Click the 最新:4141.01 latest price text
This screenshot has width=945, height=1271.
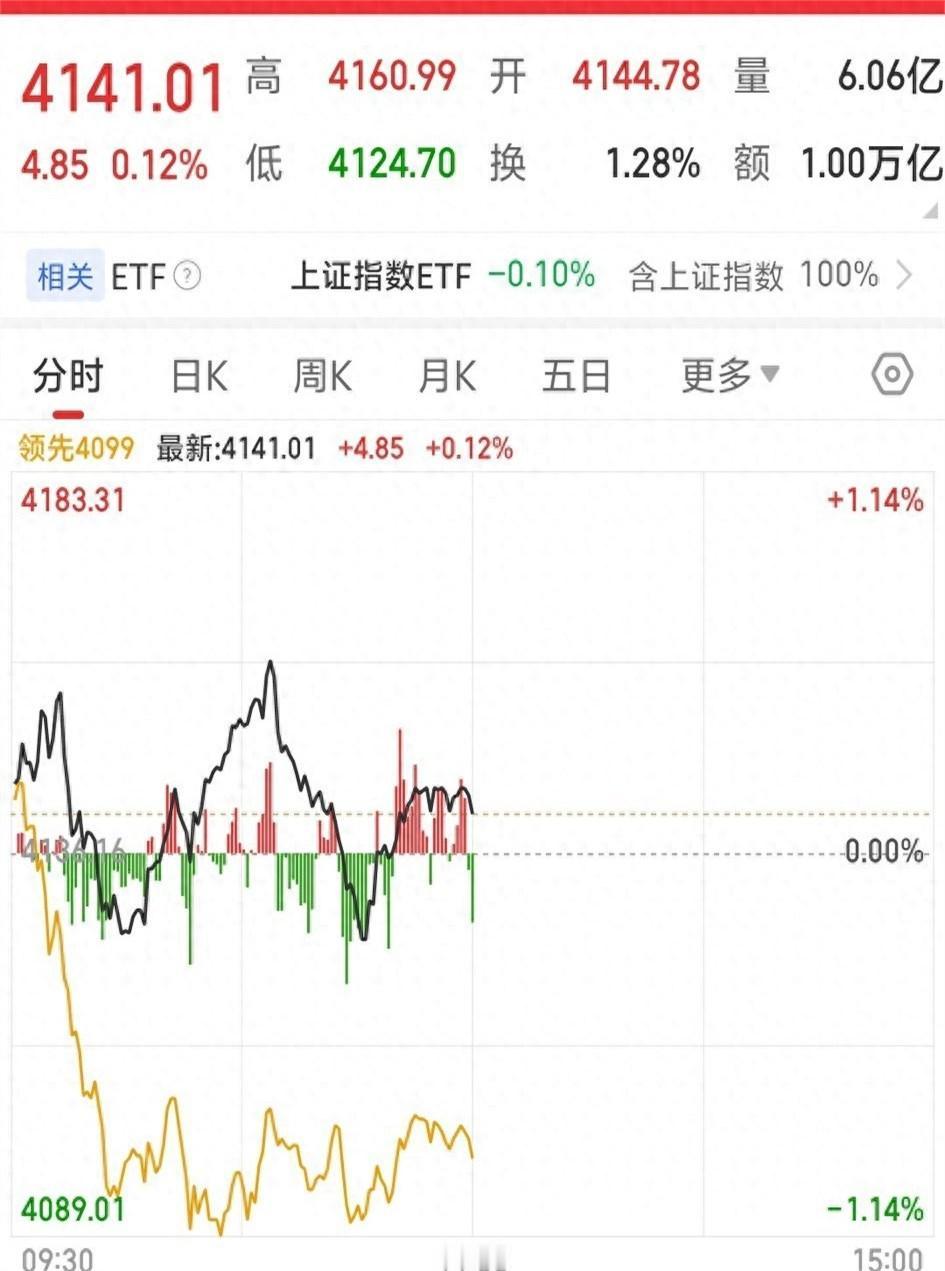coord(237,450)
